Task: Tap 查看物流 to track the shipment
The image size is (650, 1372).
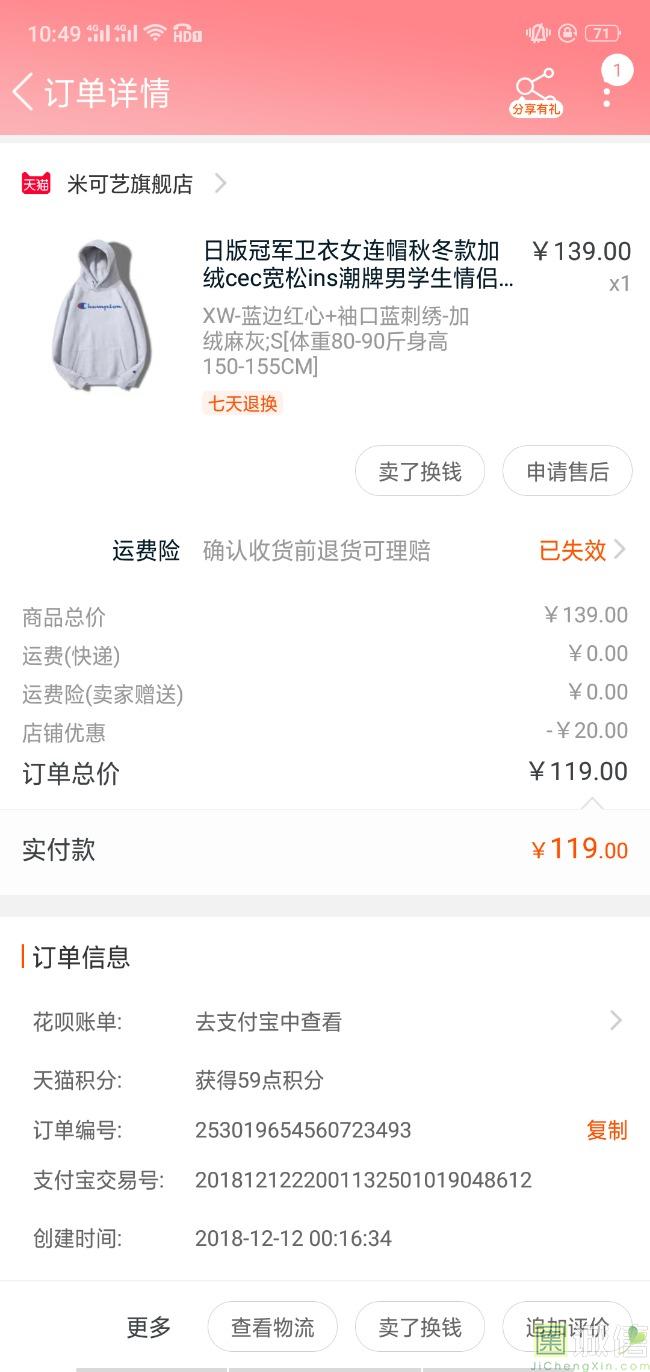Action: coord(272,1327)
